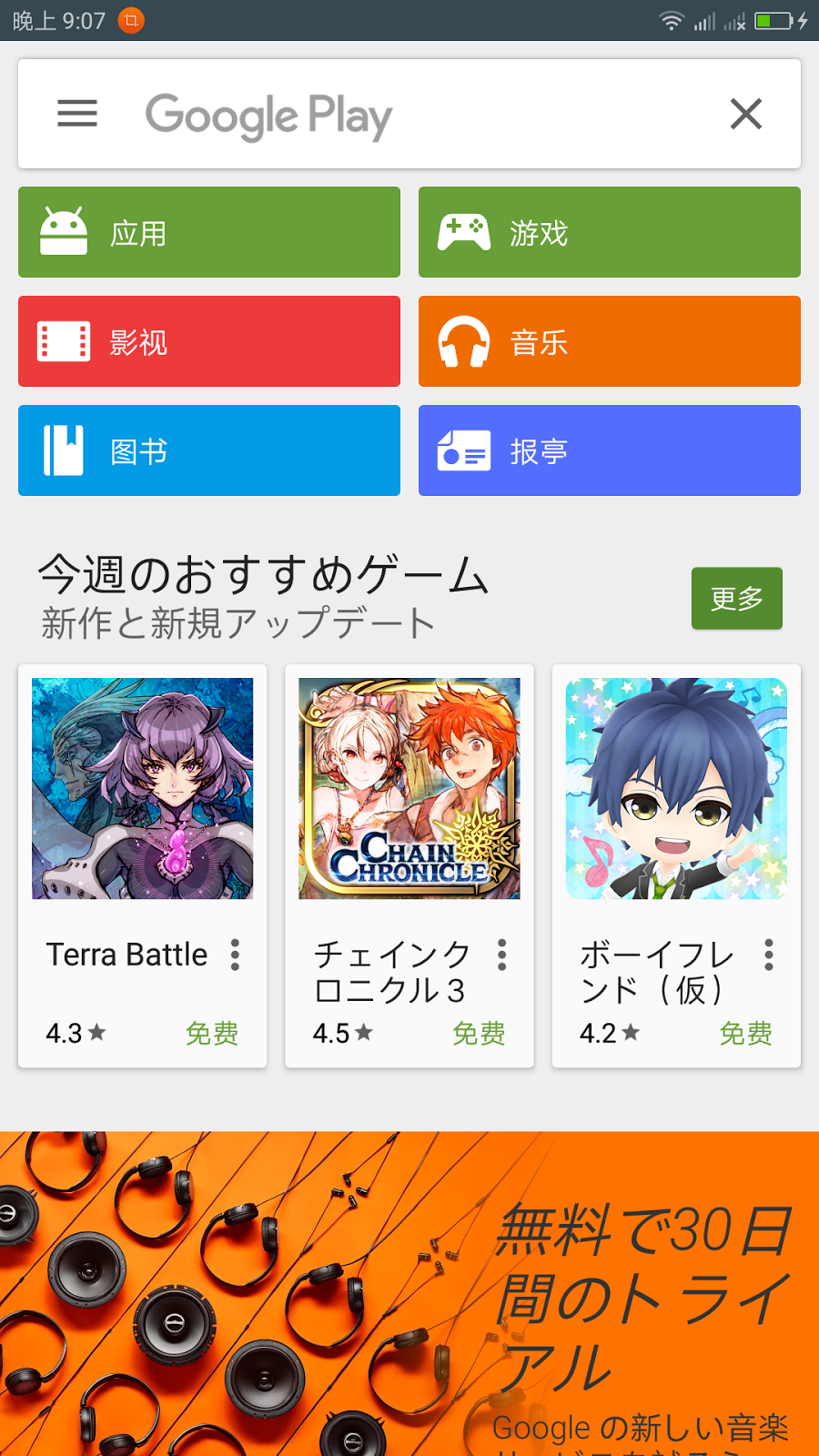Open the hamburger navigation drawer
Viewport: 819px width, 1456px height.
click(77, 114)
